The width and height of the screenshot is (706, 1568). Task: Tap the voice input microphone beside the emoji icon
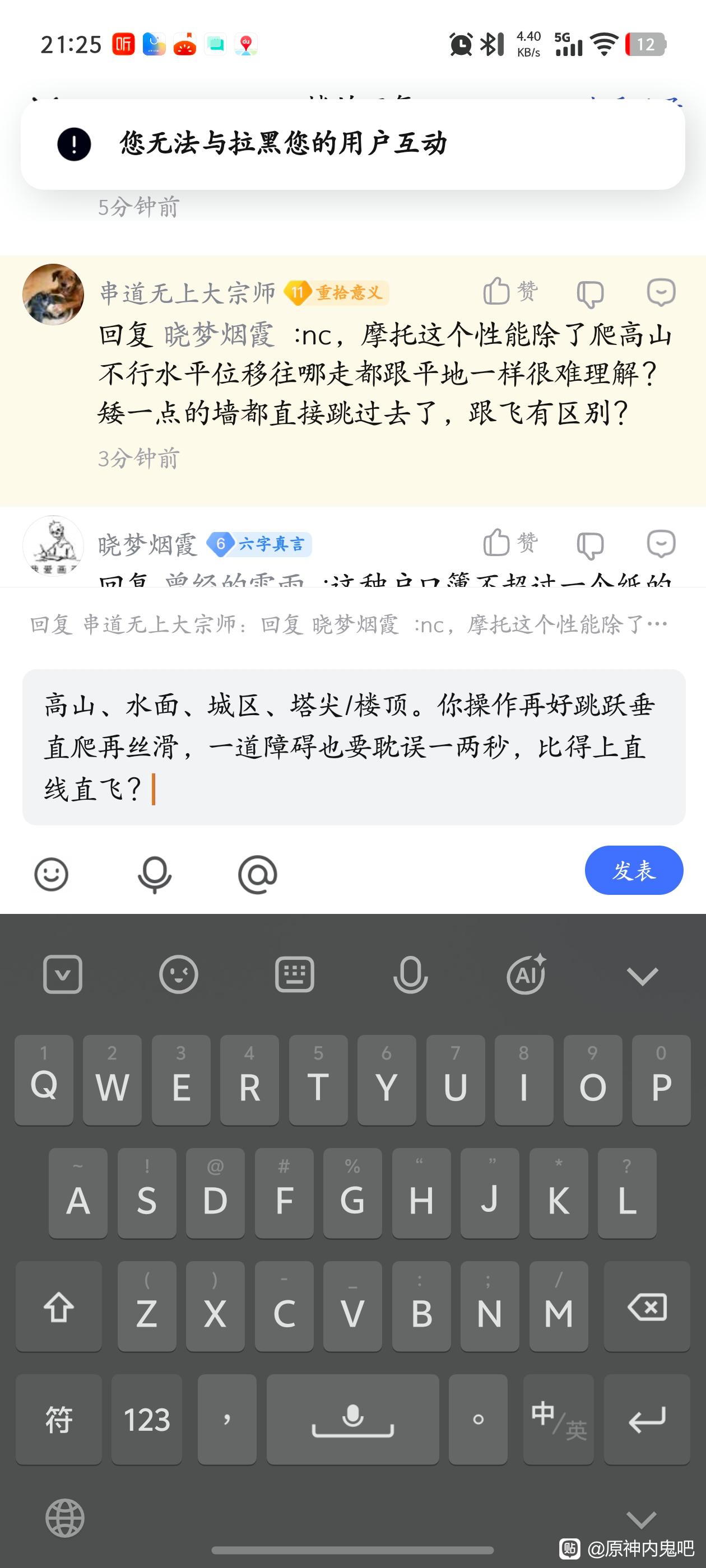point(155,875)
